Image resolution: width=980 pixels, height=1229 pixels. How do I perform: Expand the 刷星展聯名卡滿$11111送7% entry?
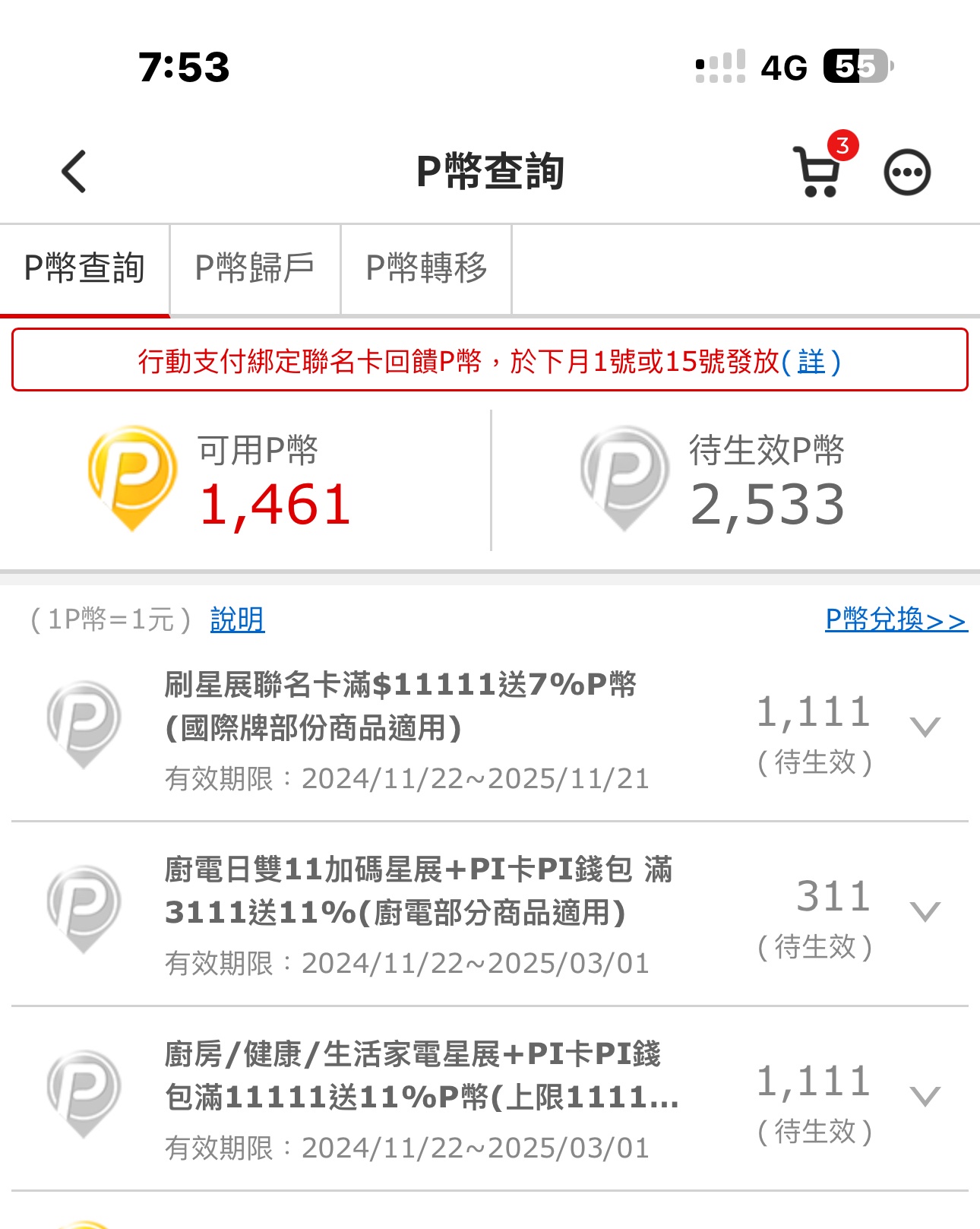click(x=925, y=727)
